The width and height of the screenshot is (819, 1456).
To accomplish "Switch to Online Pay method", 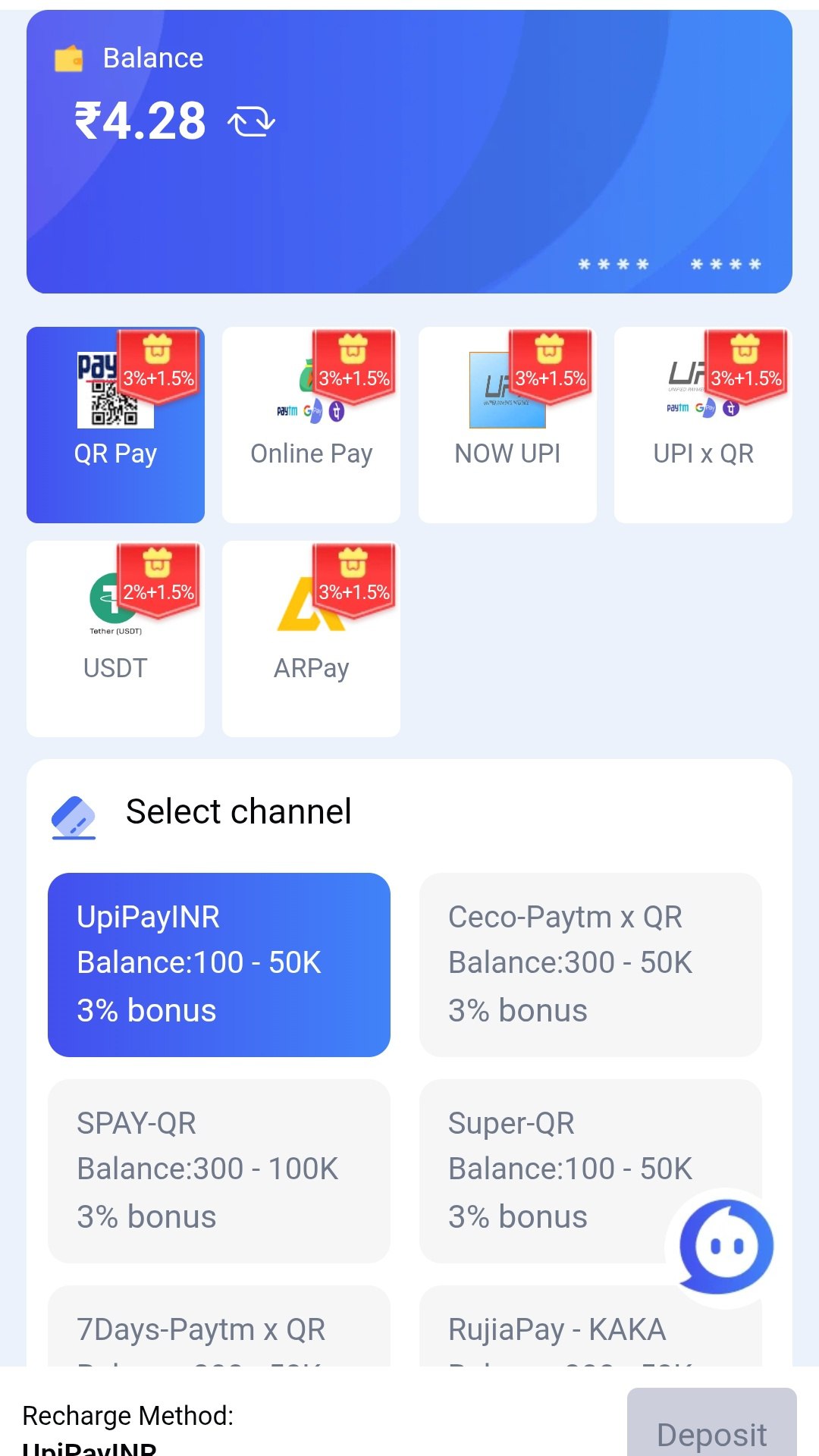I will pyautogui.click(x=311, y=425).
